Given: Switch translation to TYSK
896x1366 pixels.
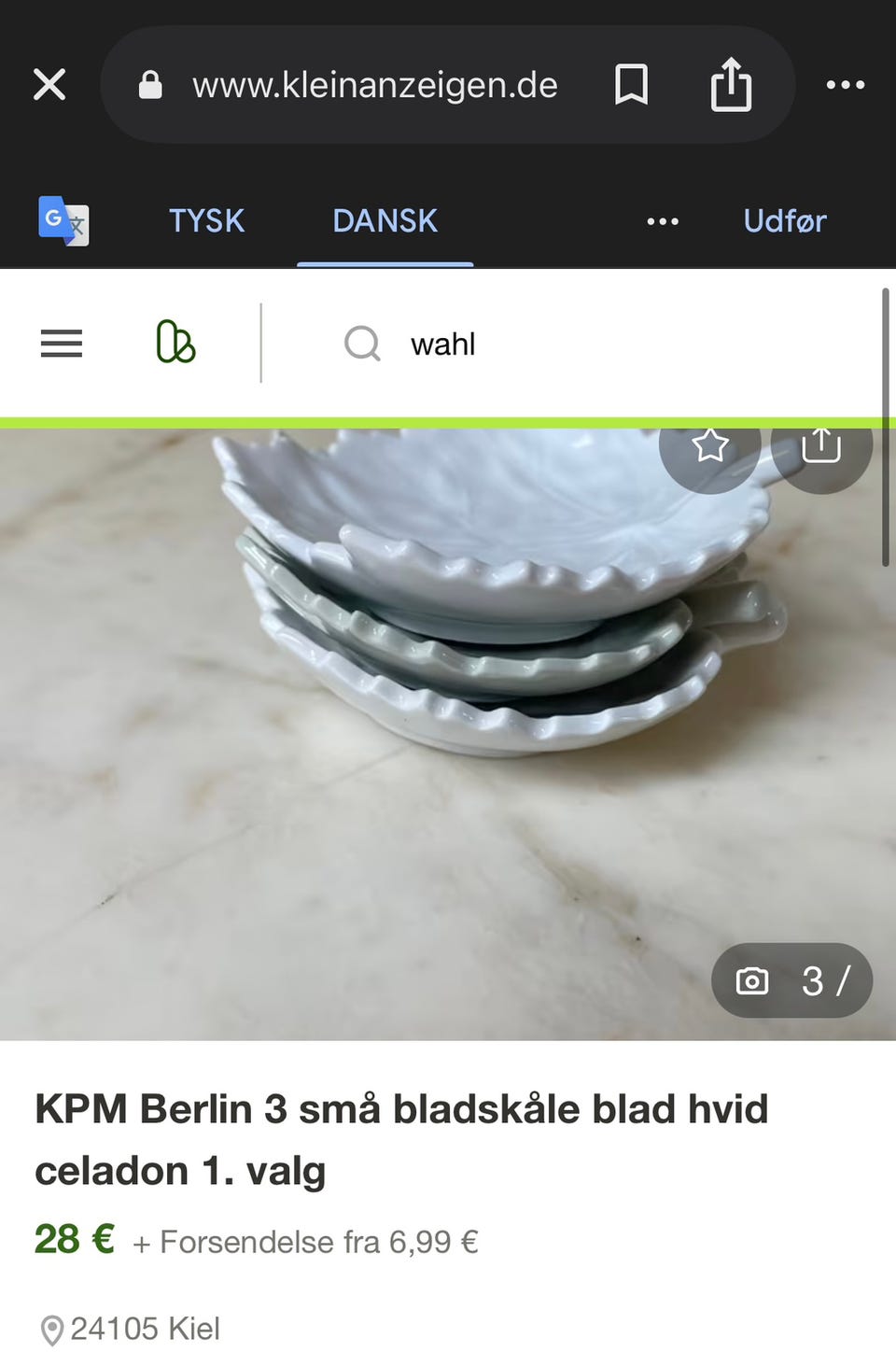Looking at the screenshot, I should pos(206,221).
